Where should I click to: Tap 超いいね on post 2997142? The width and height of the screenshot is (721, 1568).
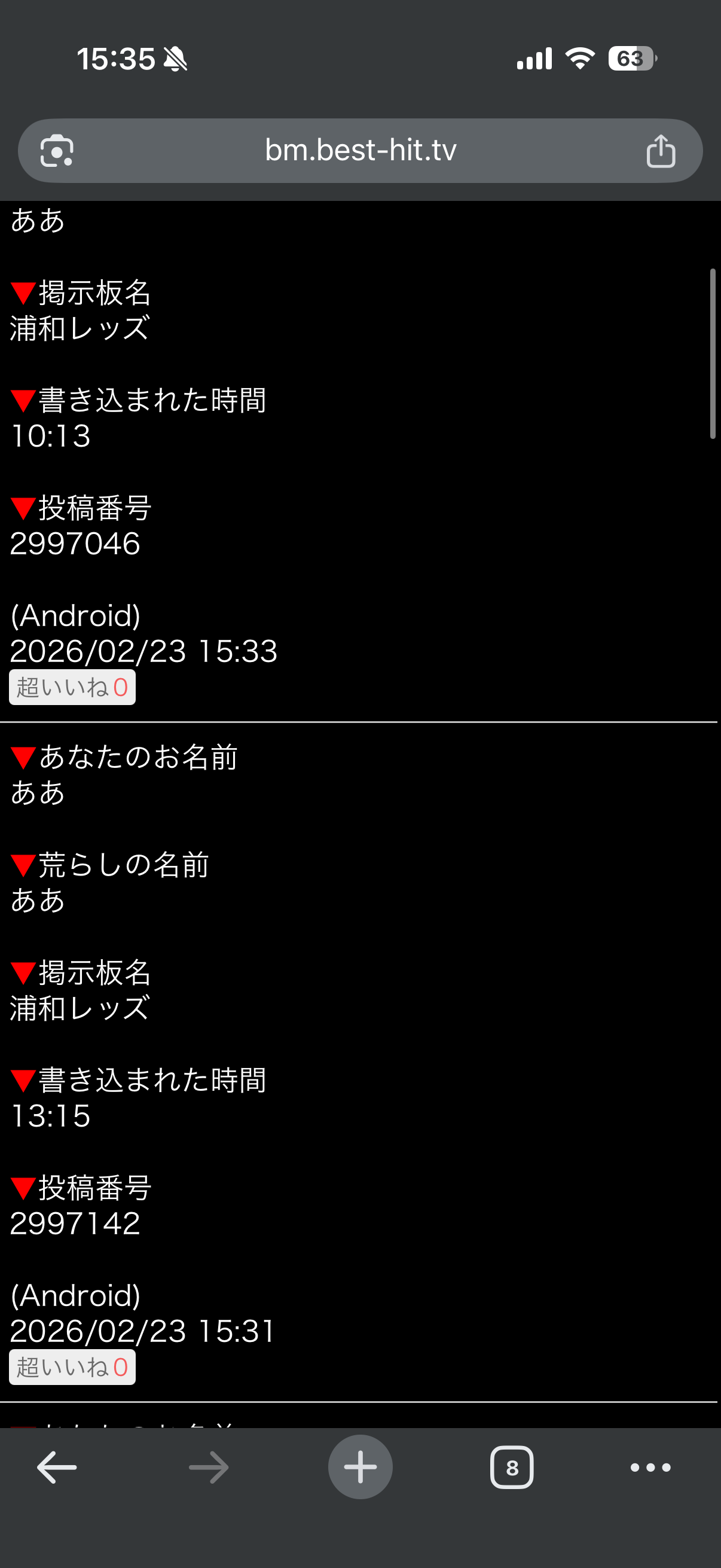point(72,1367)
